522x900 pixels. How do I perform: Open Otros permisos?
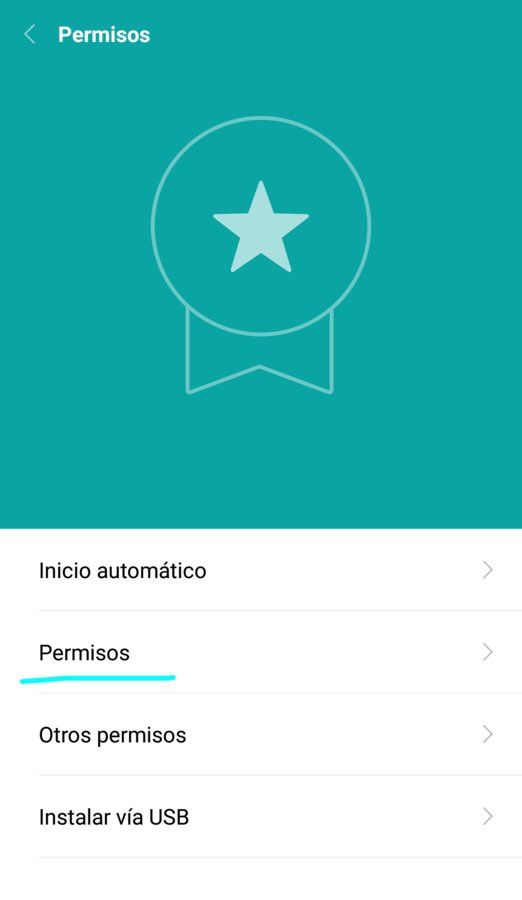[x=261, y=734]
